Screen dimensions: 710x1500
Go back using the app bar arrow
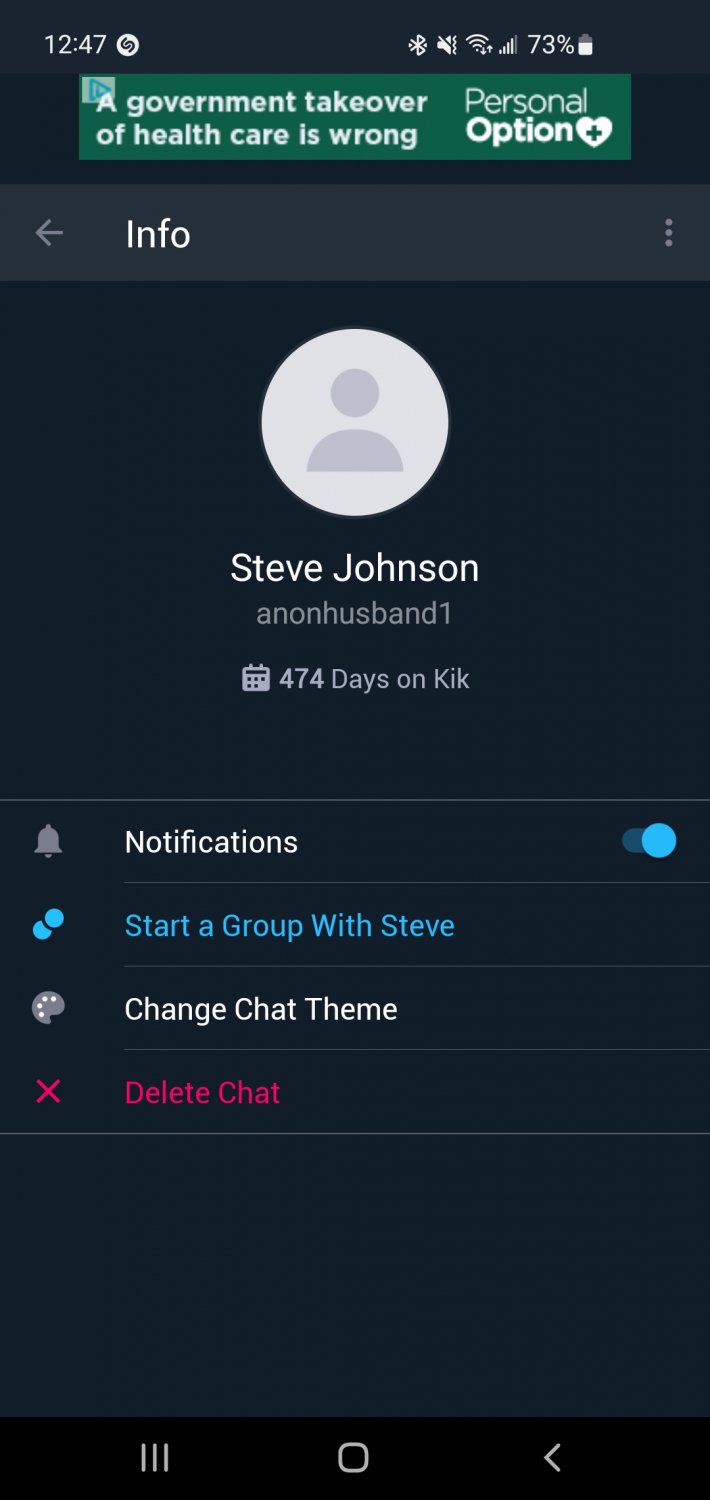click(49, 233)
